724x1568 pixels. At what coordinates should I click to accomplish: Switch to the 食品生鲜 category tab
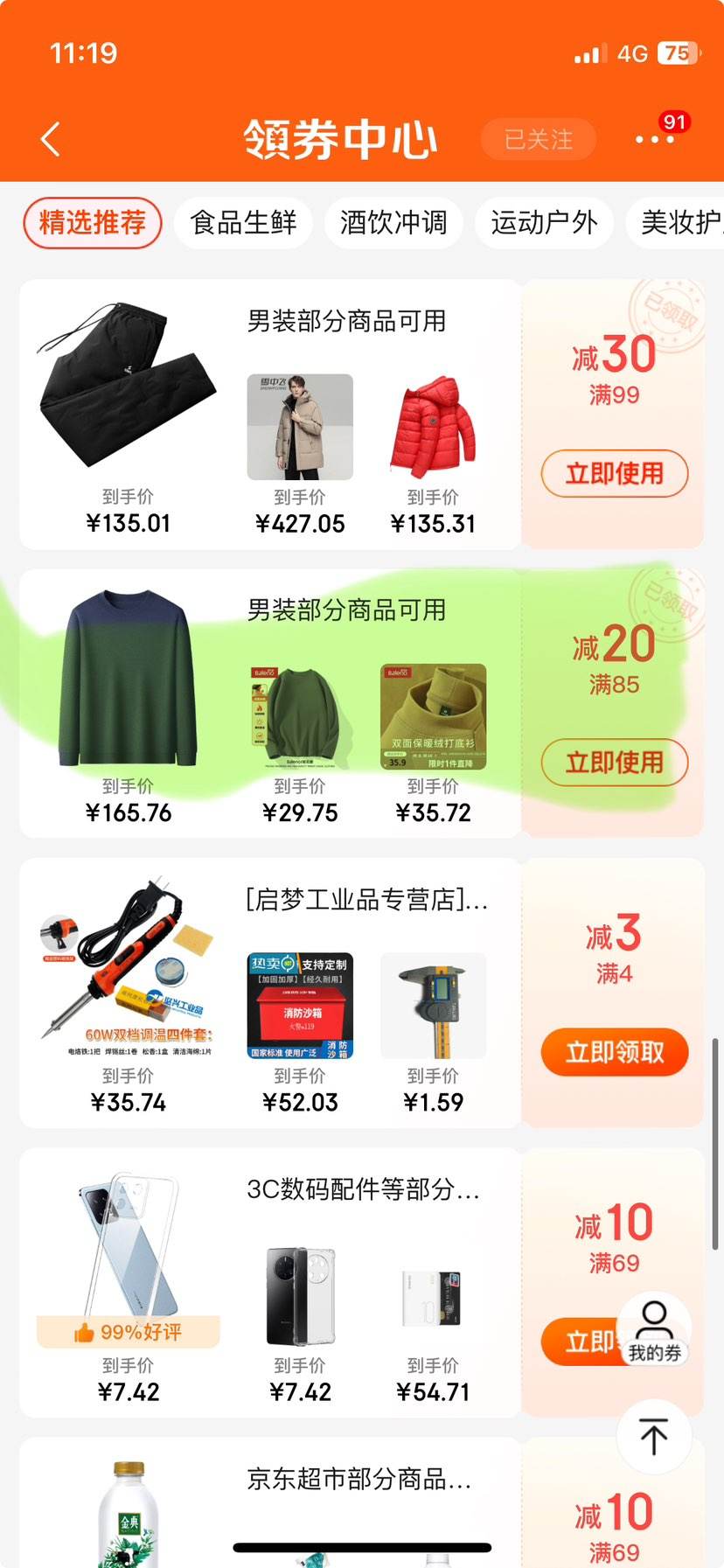click(x=242, y=223)
